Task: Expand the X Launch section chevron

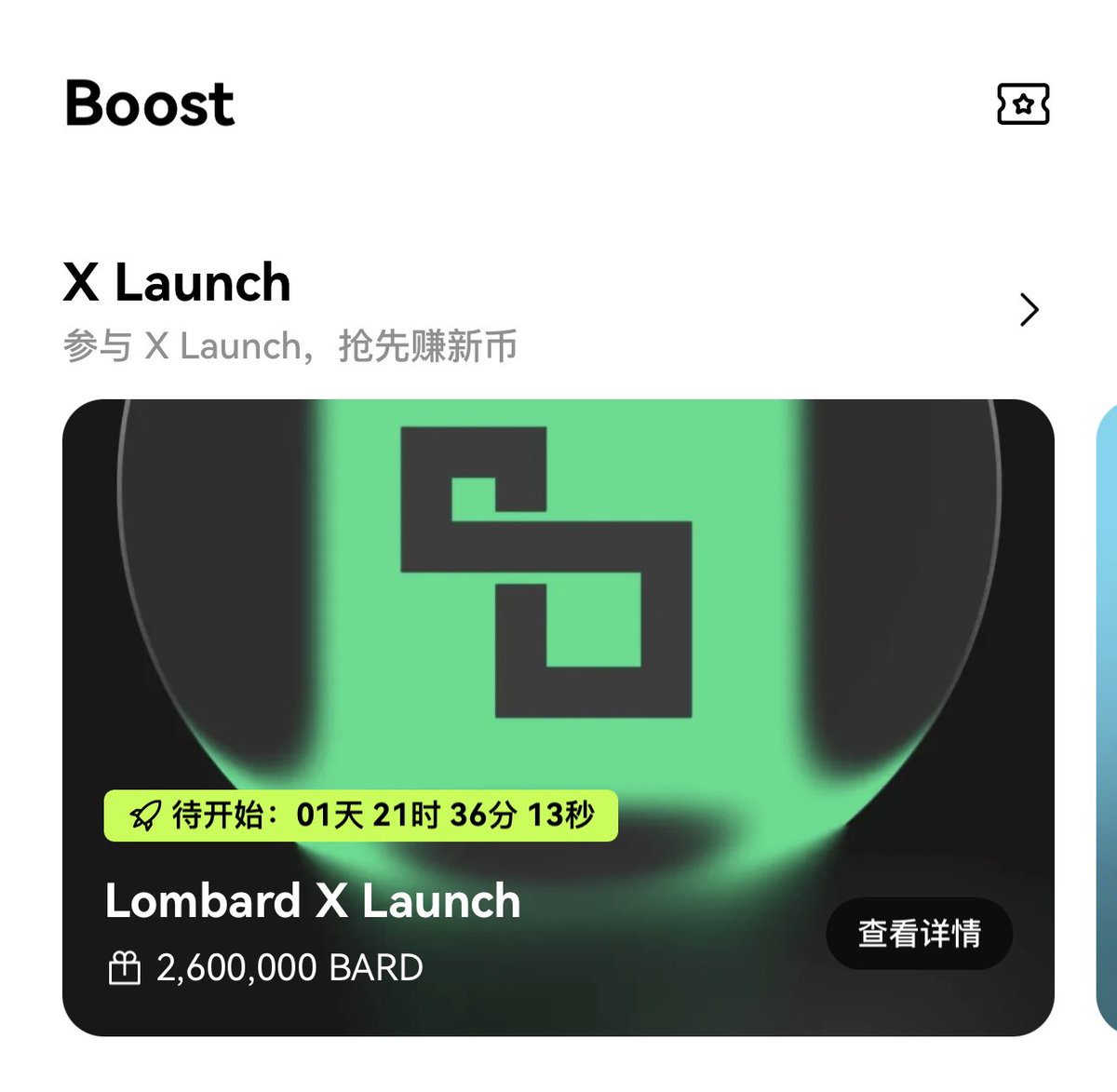Action: click(x=1029, y=310)
